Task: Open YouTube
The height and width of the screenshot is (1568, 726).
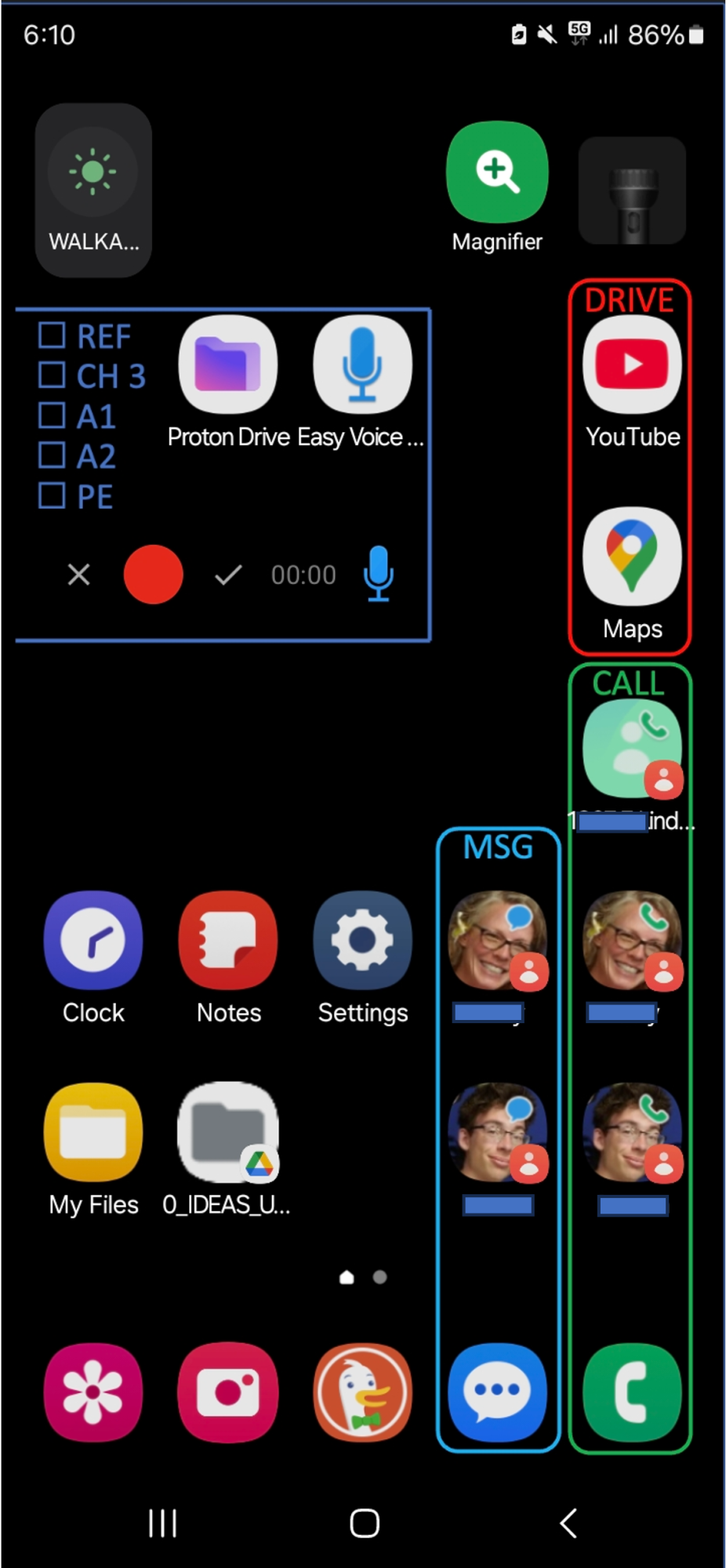Action: [632, 362]
